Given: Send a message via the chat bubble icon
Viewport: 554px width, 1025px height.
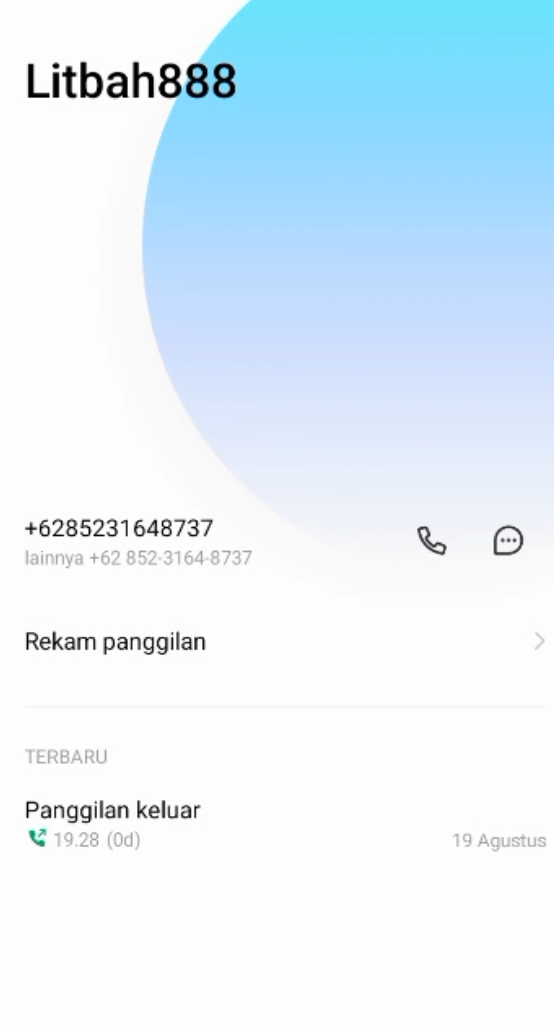Looking at the screenshot, I should click(x=508, y=541).
